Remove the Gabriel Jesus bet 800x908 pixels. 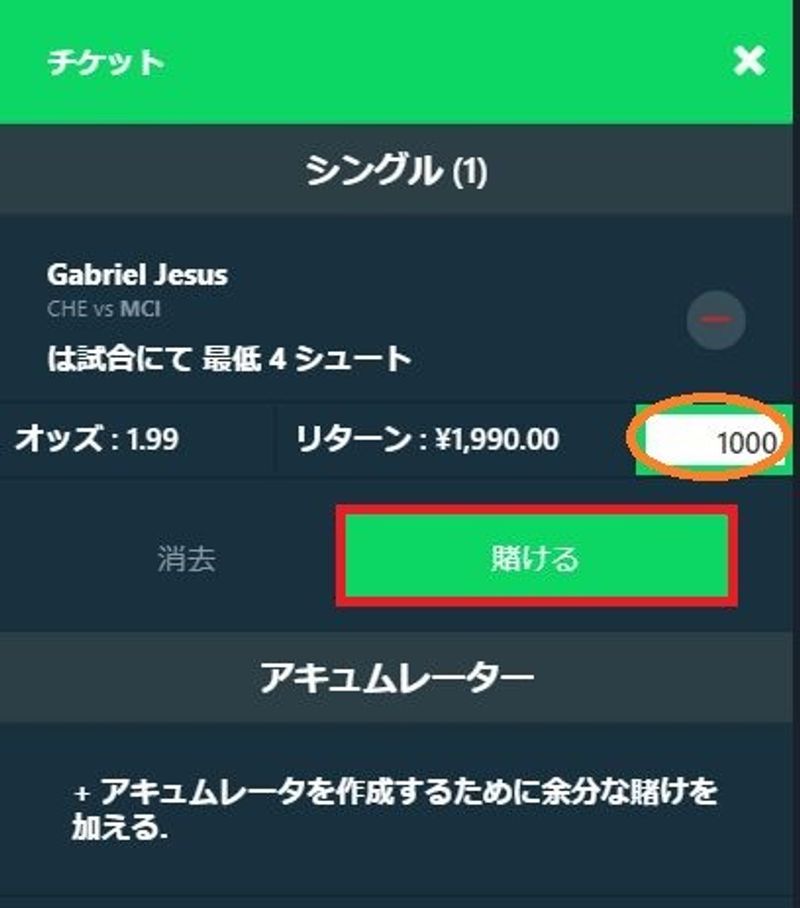[716, 320]
